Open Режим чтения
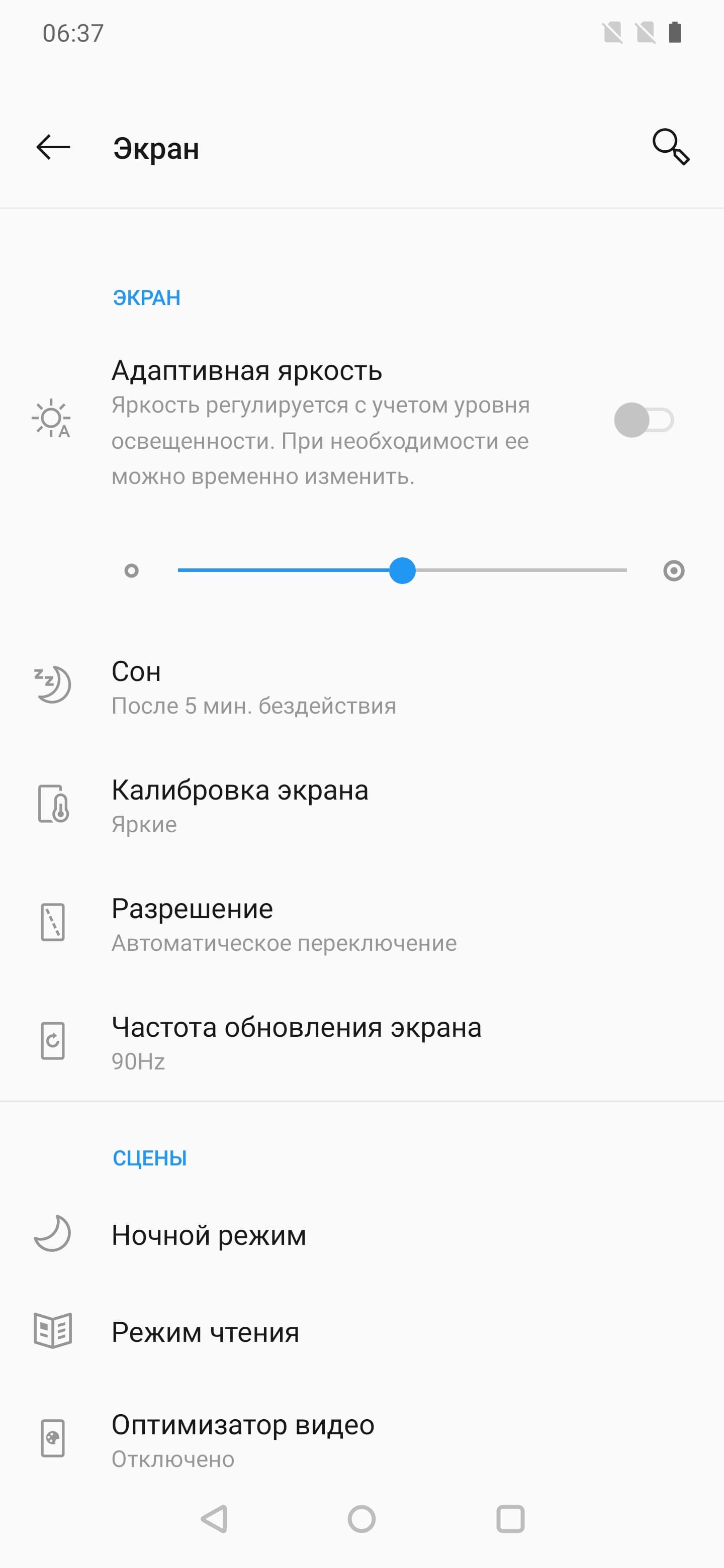The width and height of the screenshot is (724, 1568). [x=205, y=1332]
